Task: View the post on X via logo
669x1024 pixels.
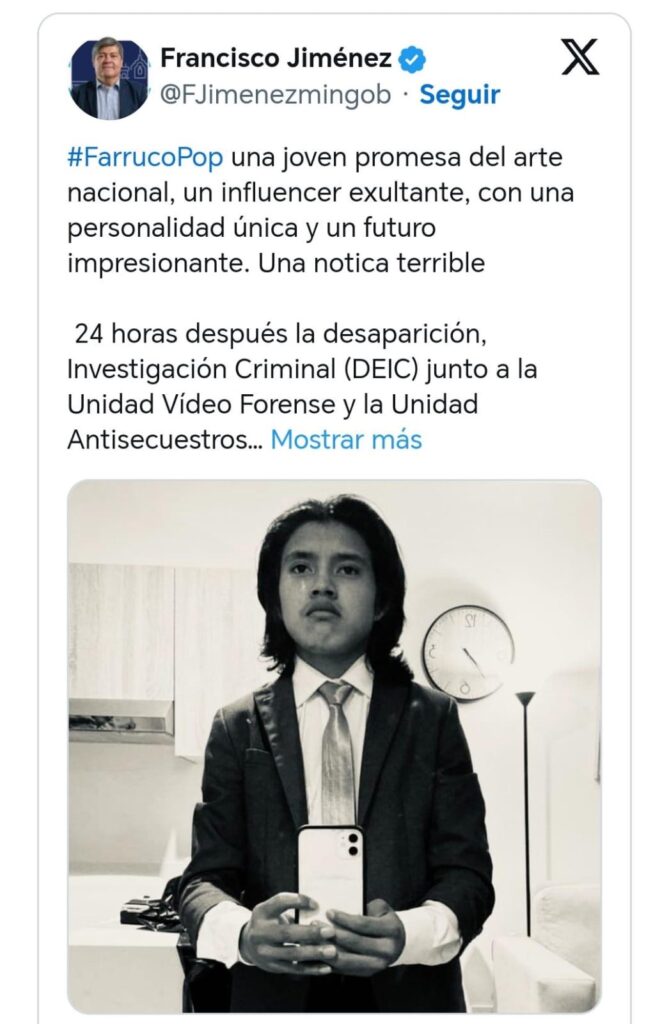Action: pyautogui.click(x=580, y=59)
